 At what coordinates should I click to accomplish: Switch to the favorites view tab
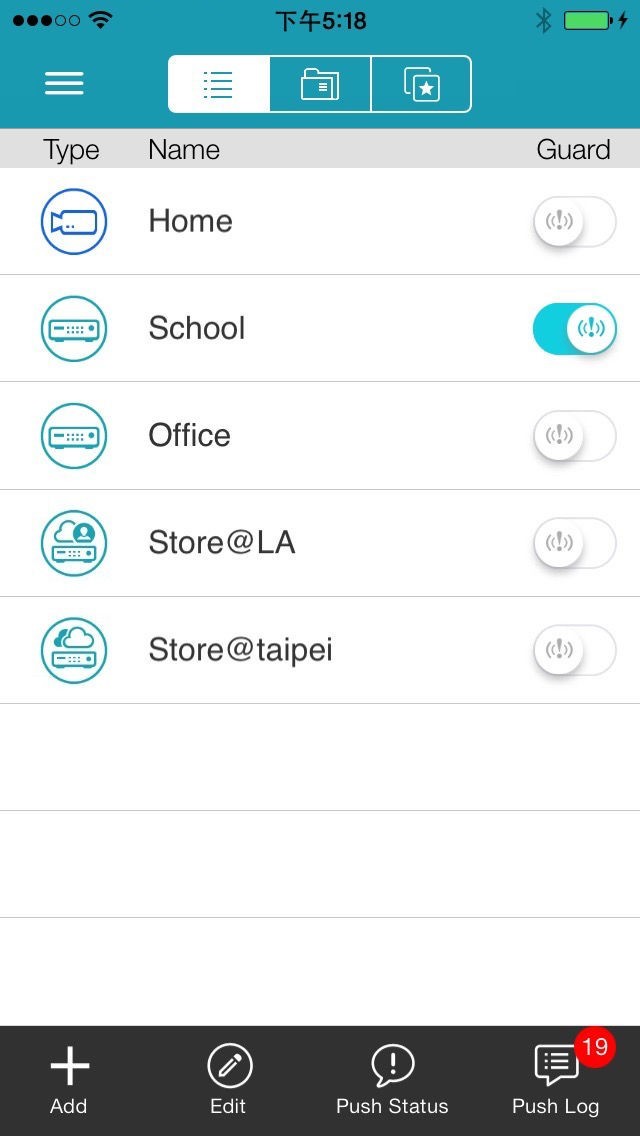point(421,84)
